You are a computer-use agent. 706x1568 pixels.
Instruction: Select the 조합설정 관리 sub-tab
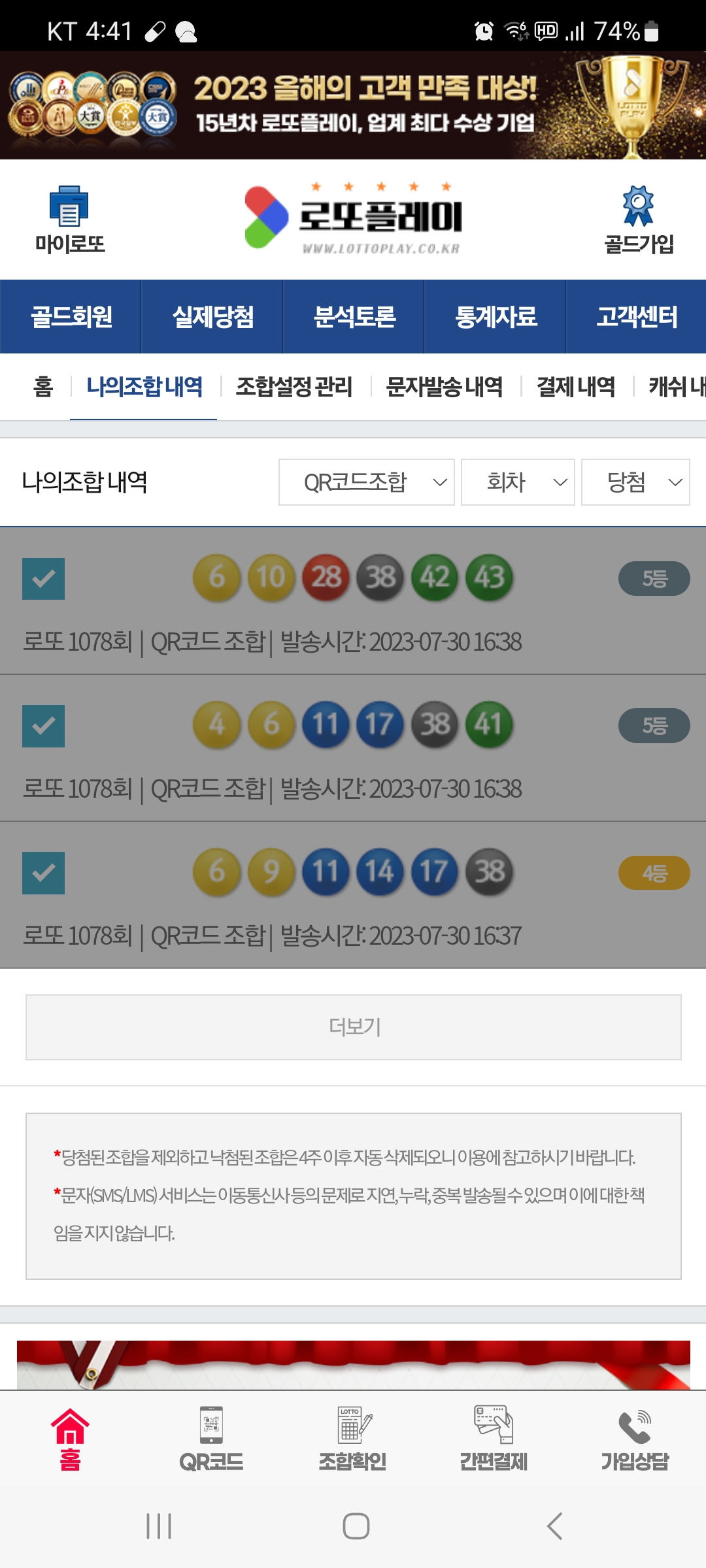tap(294, 387)
